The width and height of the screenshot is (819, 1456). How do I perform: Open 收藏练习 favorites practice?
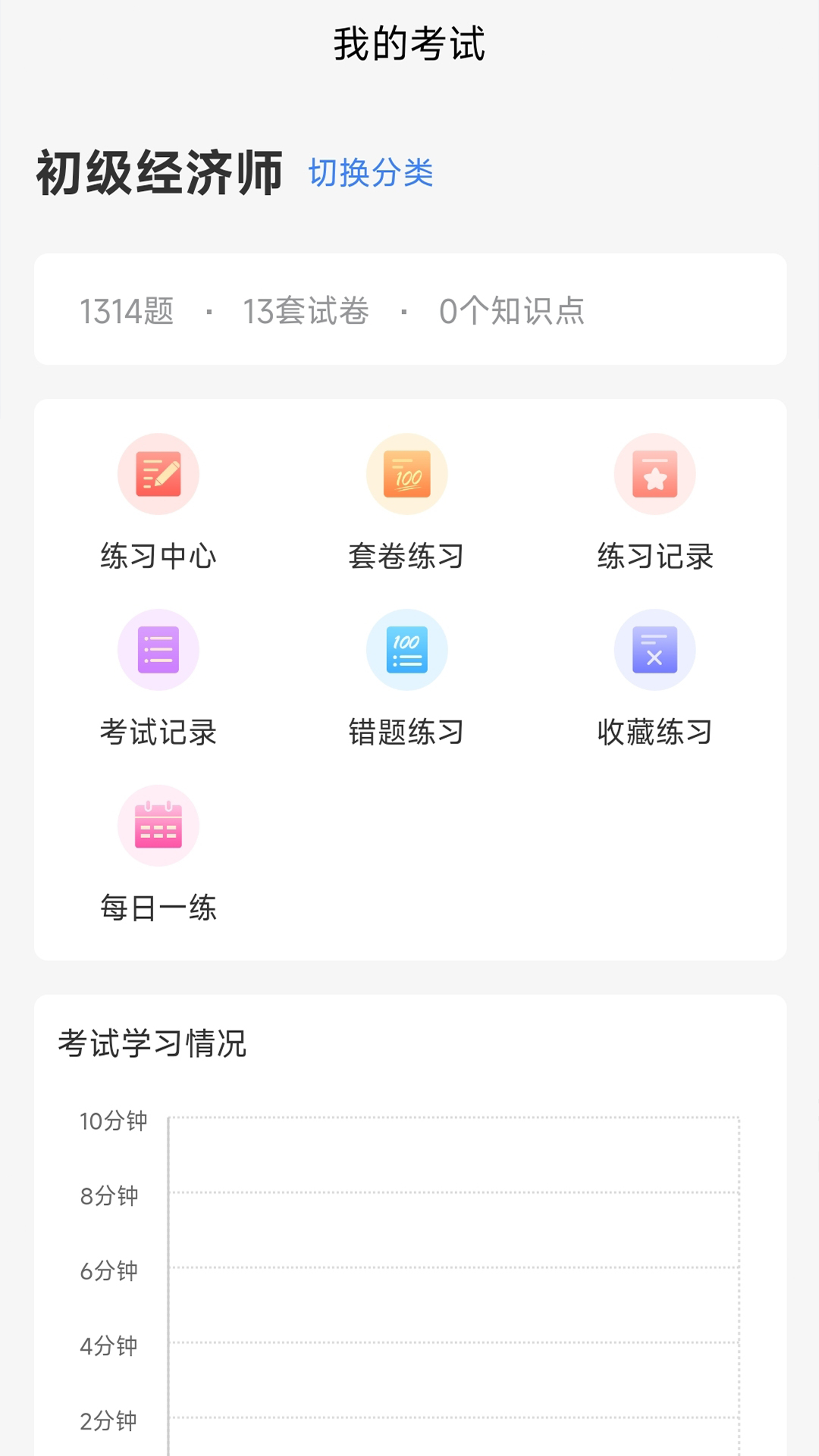point(655,679)
